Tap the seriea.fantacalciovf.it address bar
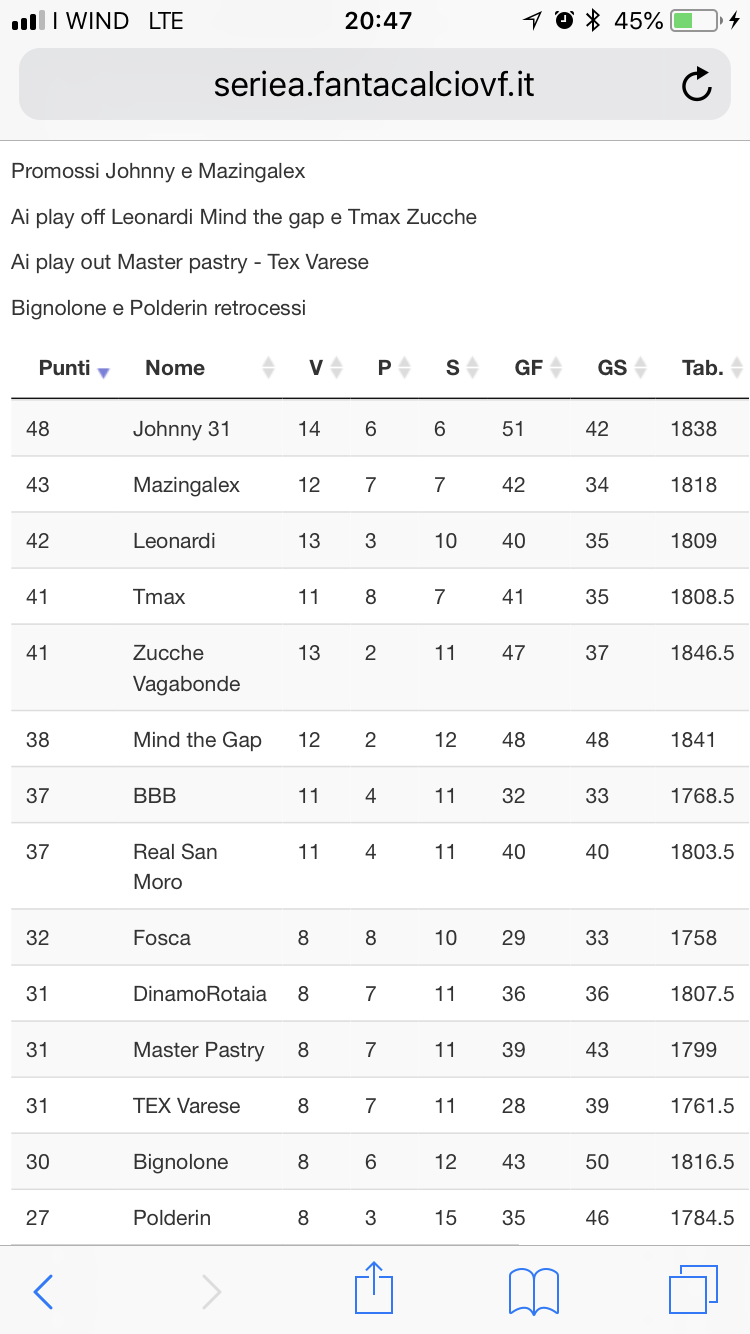Viewport: 750px width, 1334px height. (374, 85)
